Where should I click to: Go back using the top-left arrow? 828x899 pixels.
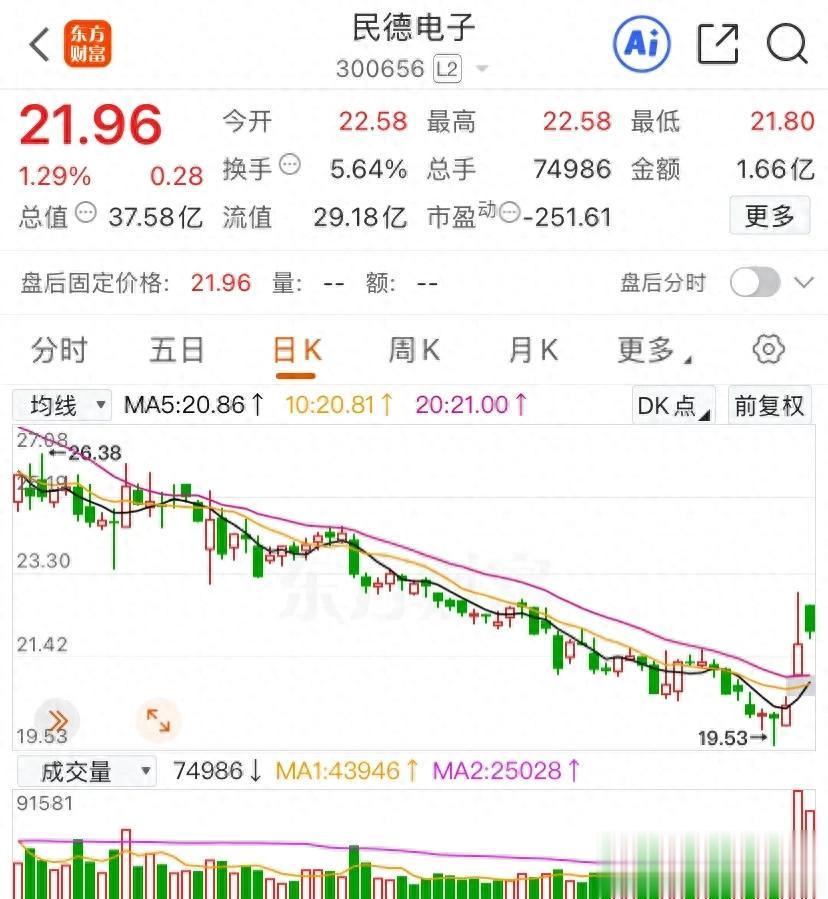point(40,44)
